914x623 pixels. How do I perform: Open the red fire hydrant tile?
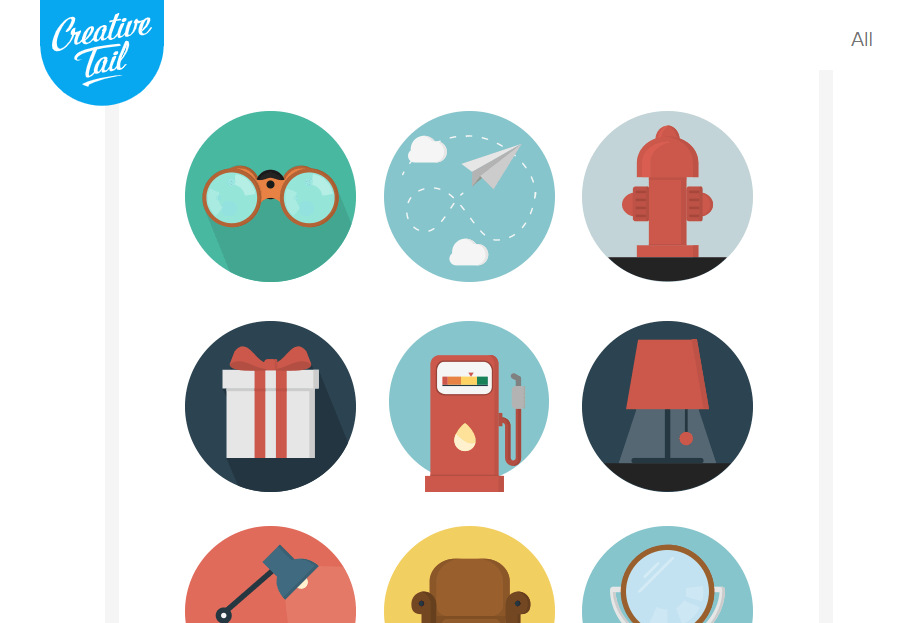click(667, 196)
